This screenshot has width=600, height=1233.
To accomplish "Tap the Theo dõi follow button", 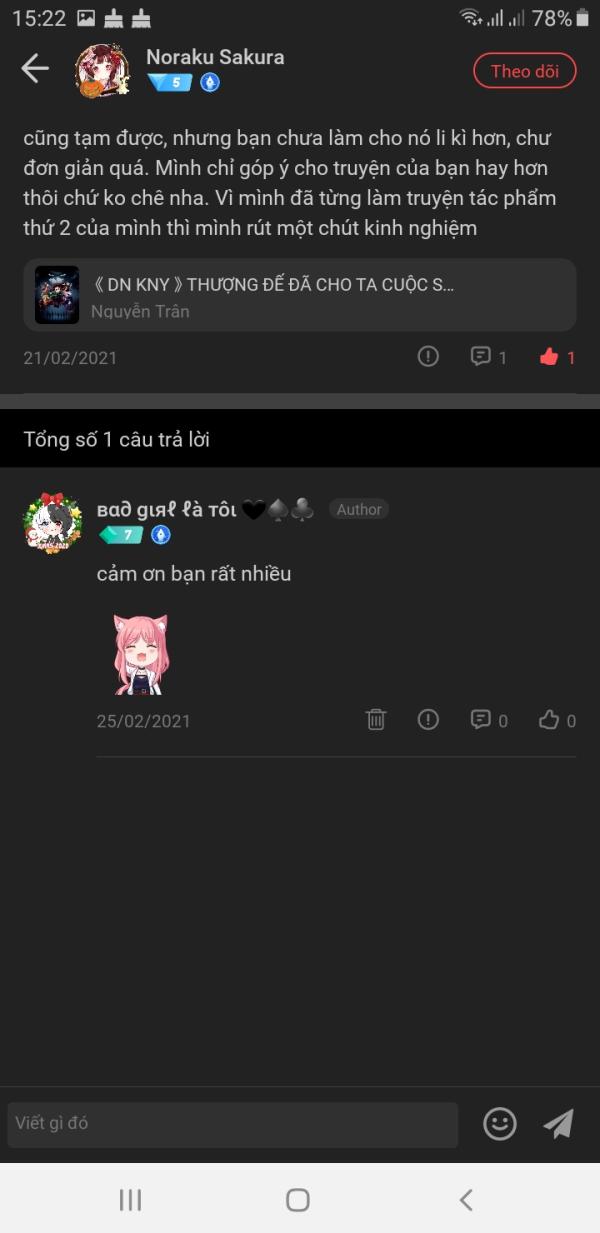I will pos(524,71).
